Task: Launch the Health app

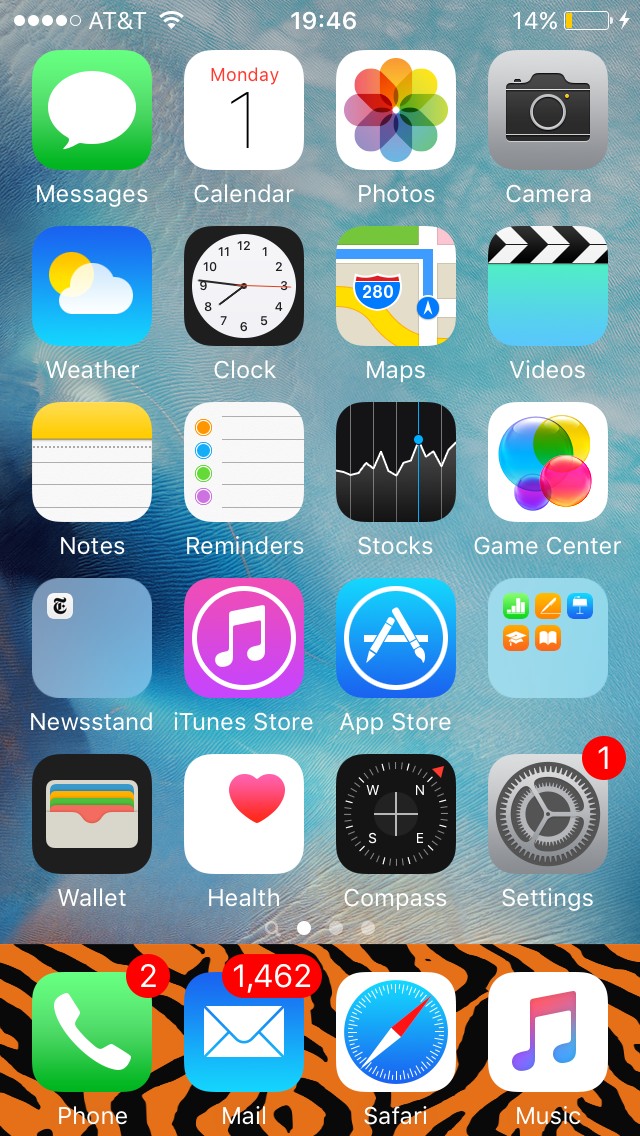Action: tap(244, 814)
